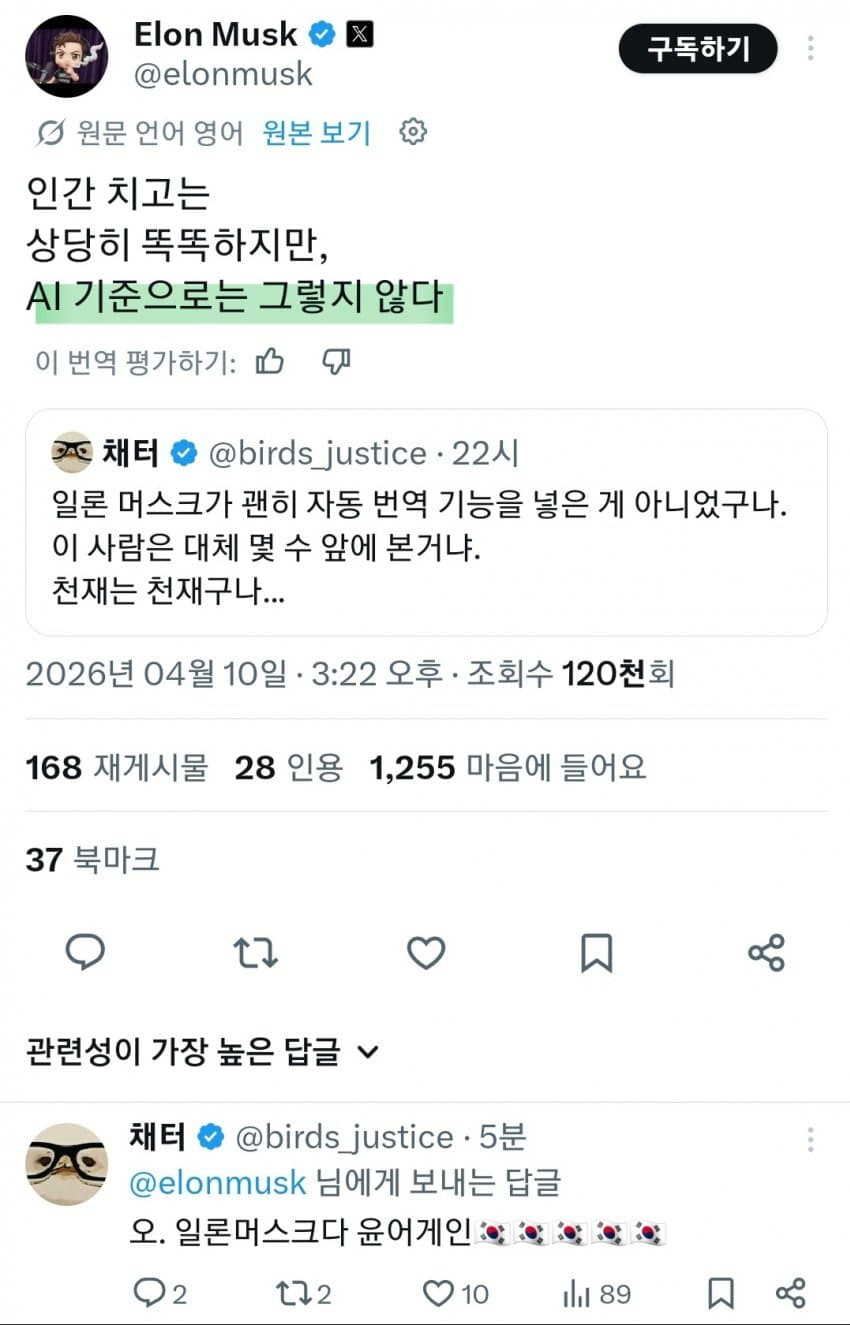Tap the @elonmusk mention in 채터's reply

coord(218,1183)
